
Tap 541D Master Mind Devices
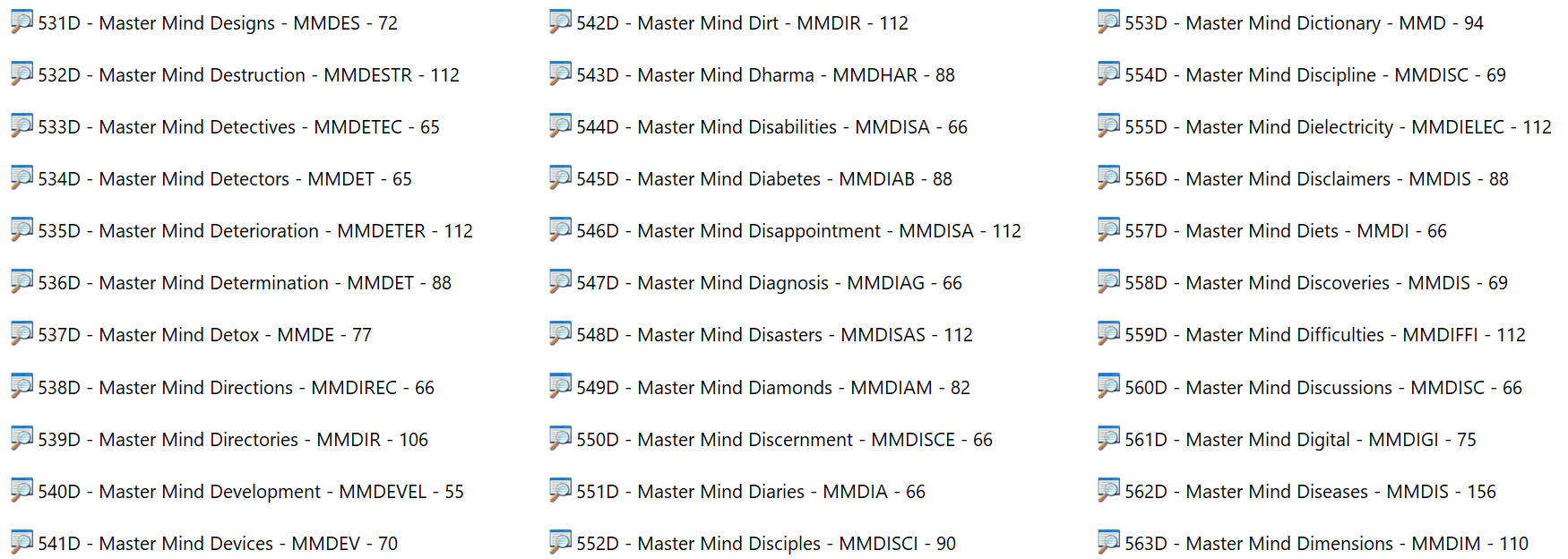click(217, 544)
